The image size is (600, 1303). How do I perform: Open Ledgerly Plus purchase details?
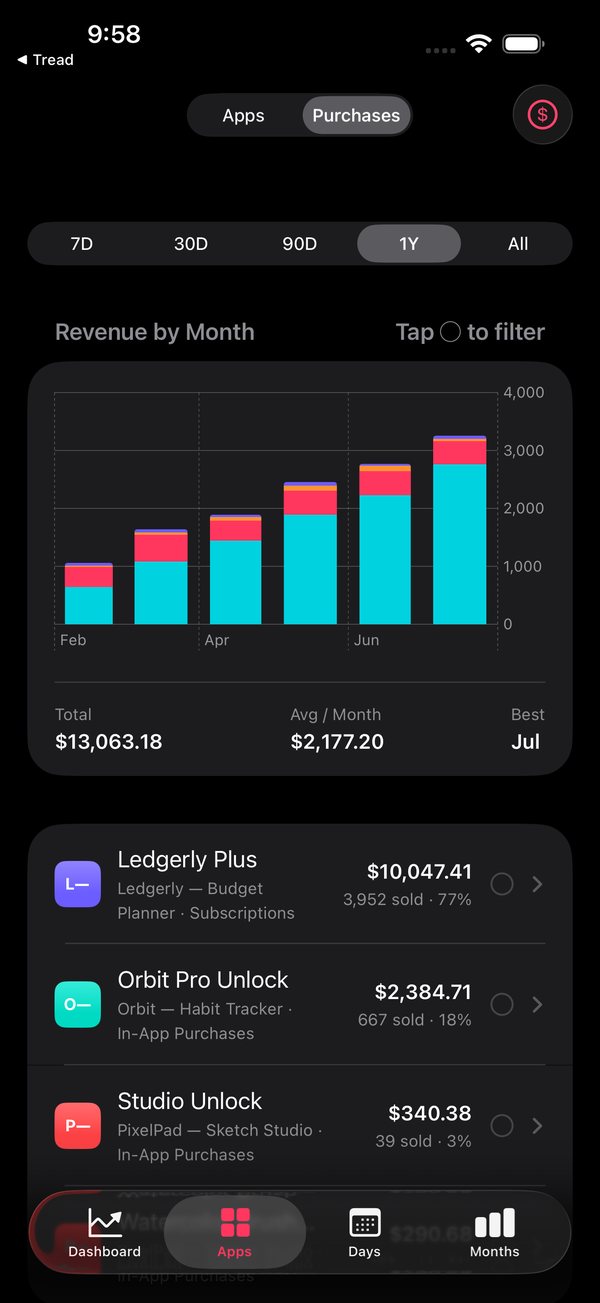click(x=300, y=884)
